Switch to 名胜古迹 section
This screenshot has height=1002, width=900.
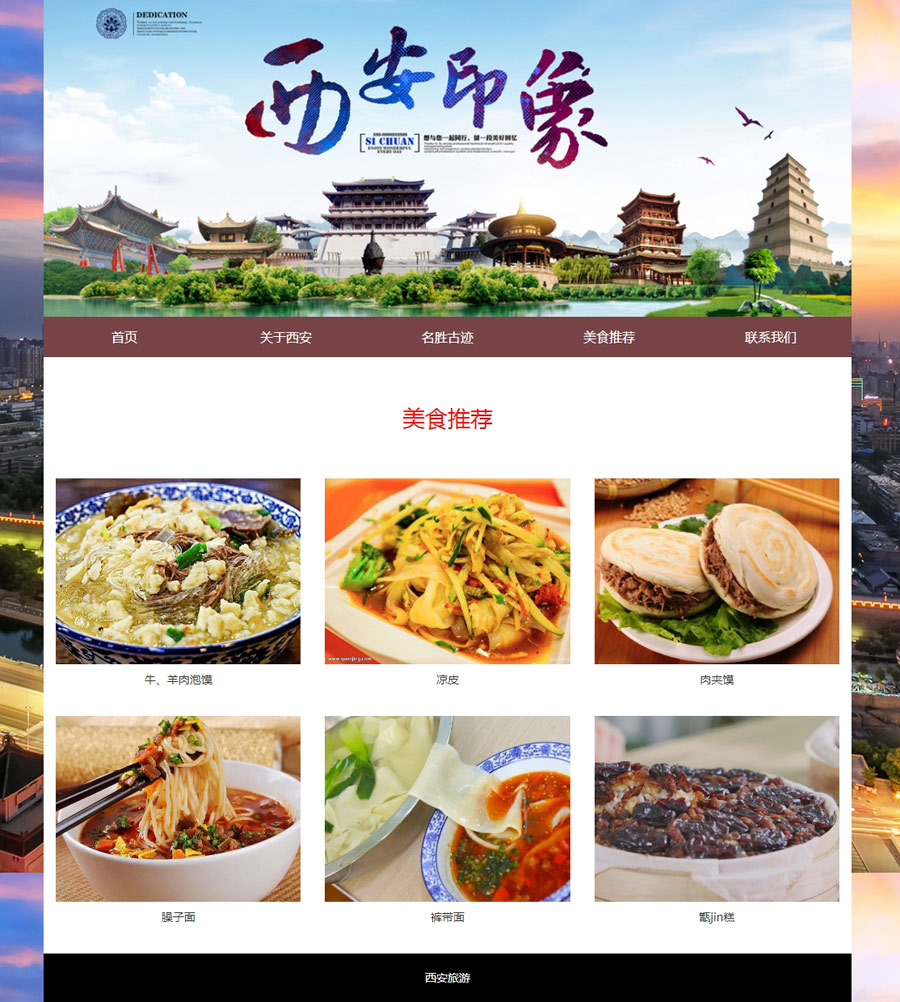[447, 338]
